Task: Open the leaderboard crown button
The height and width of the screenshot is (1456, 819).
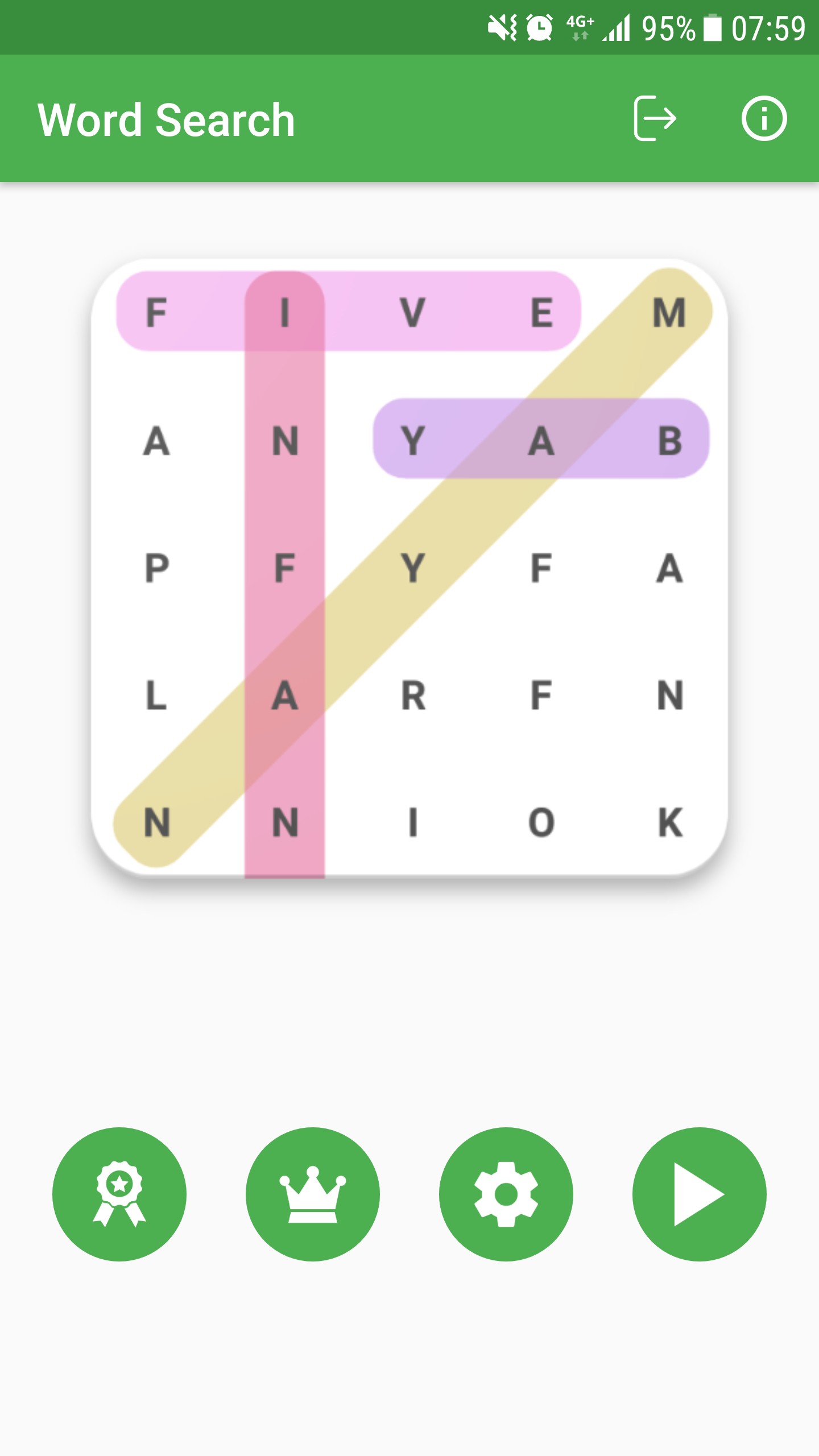Action: tap(313, 1194)
